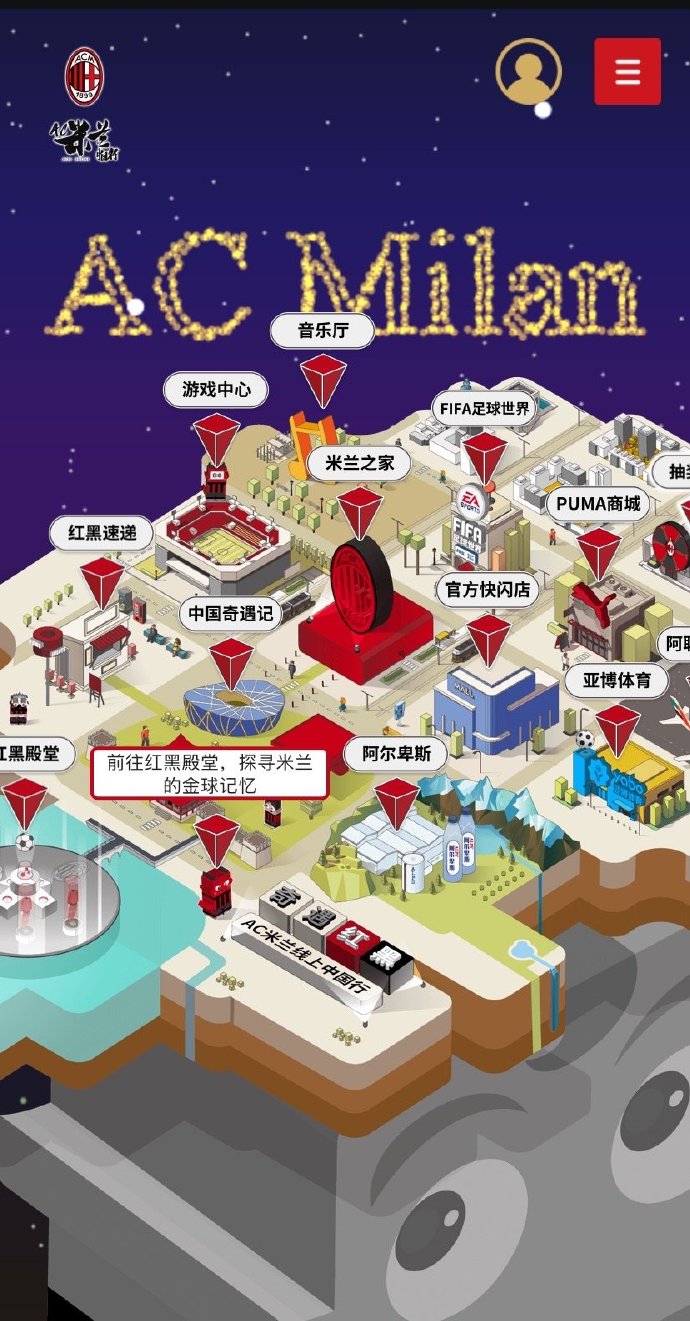Enter the 音乐厅 music hall

[322, 331]
